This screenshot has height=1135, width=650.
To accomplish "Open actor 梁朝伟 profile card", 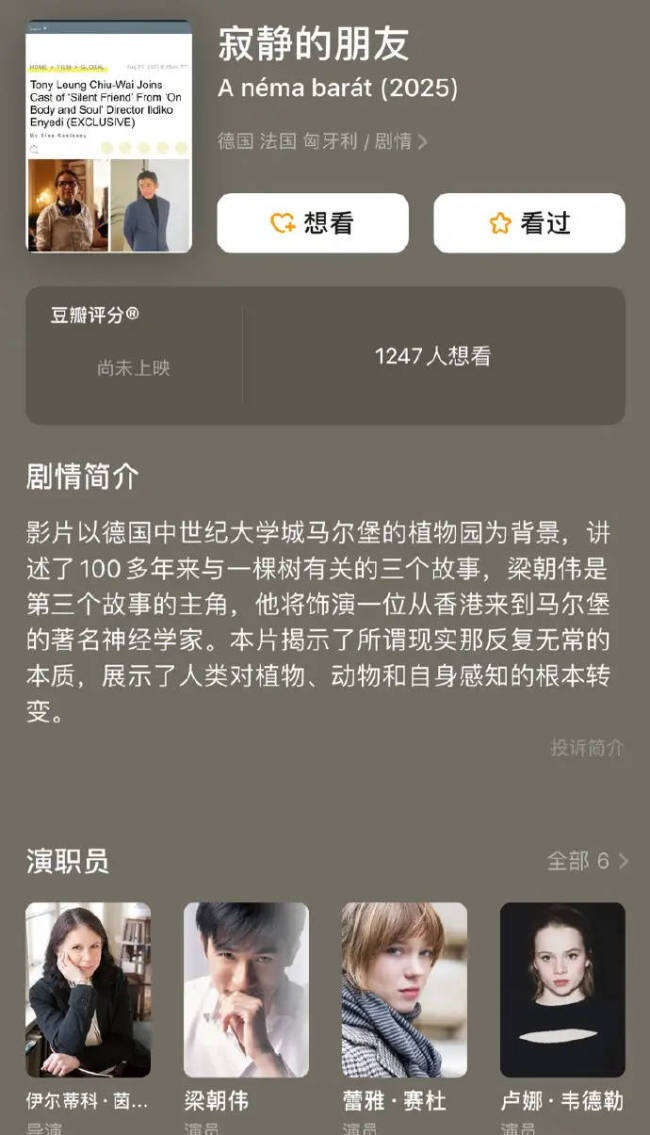I will tap(246, 990).
